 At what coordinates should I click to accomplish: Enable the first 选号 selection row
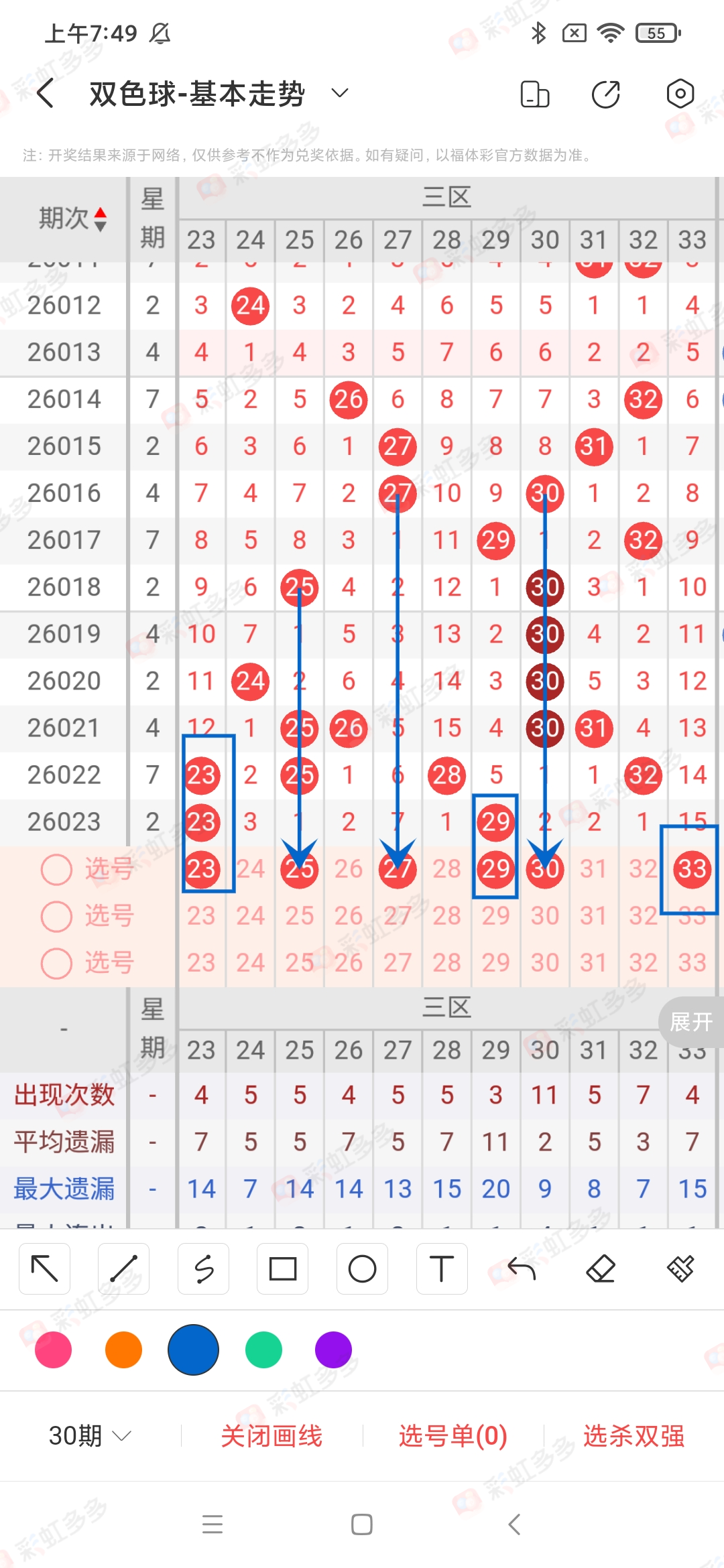tap(56, 869)
